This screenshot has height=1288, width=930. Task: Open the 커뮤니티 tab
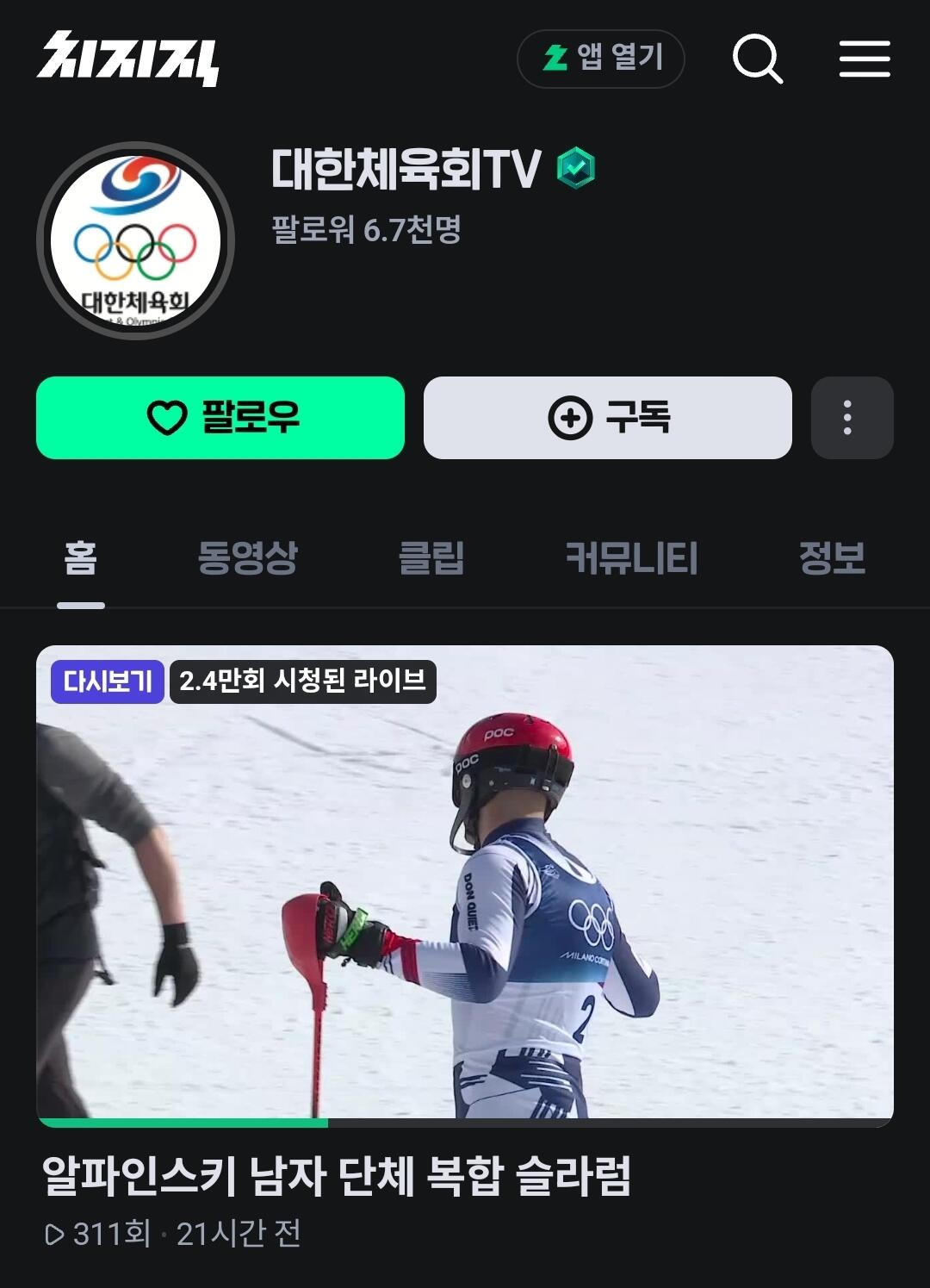[x=631, y=558]
